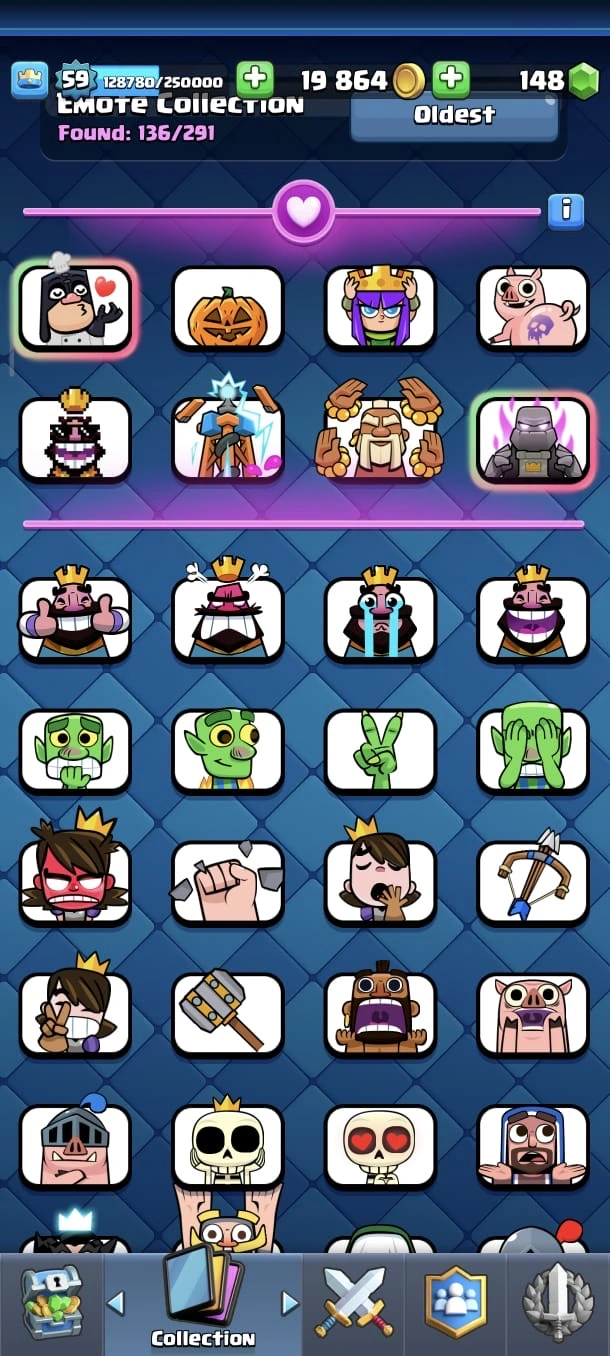The height and width of the screenshot is (1356, 610).
Task: Open the treasure chest shop tab
Action: (x=50, y=1303)
